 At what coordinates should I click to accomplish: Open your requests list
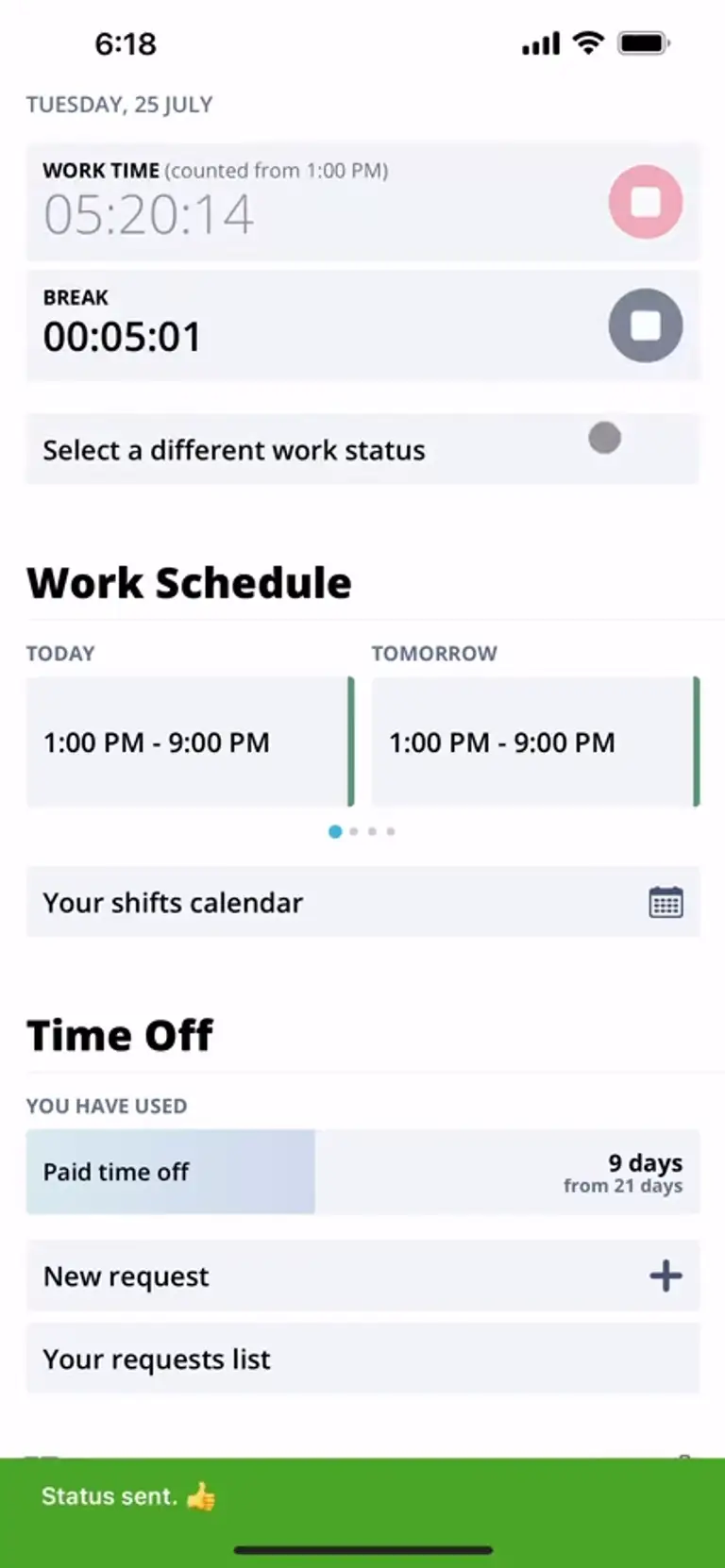[x=362, y=1359]
